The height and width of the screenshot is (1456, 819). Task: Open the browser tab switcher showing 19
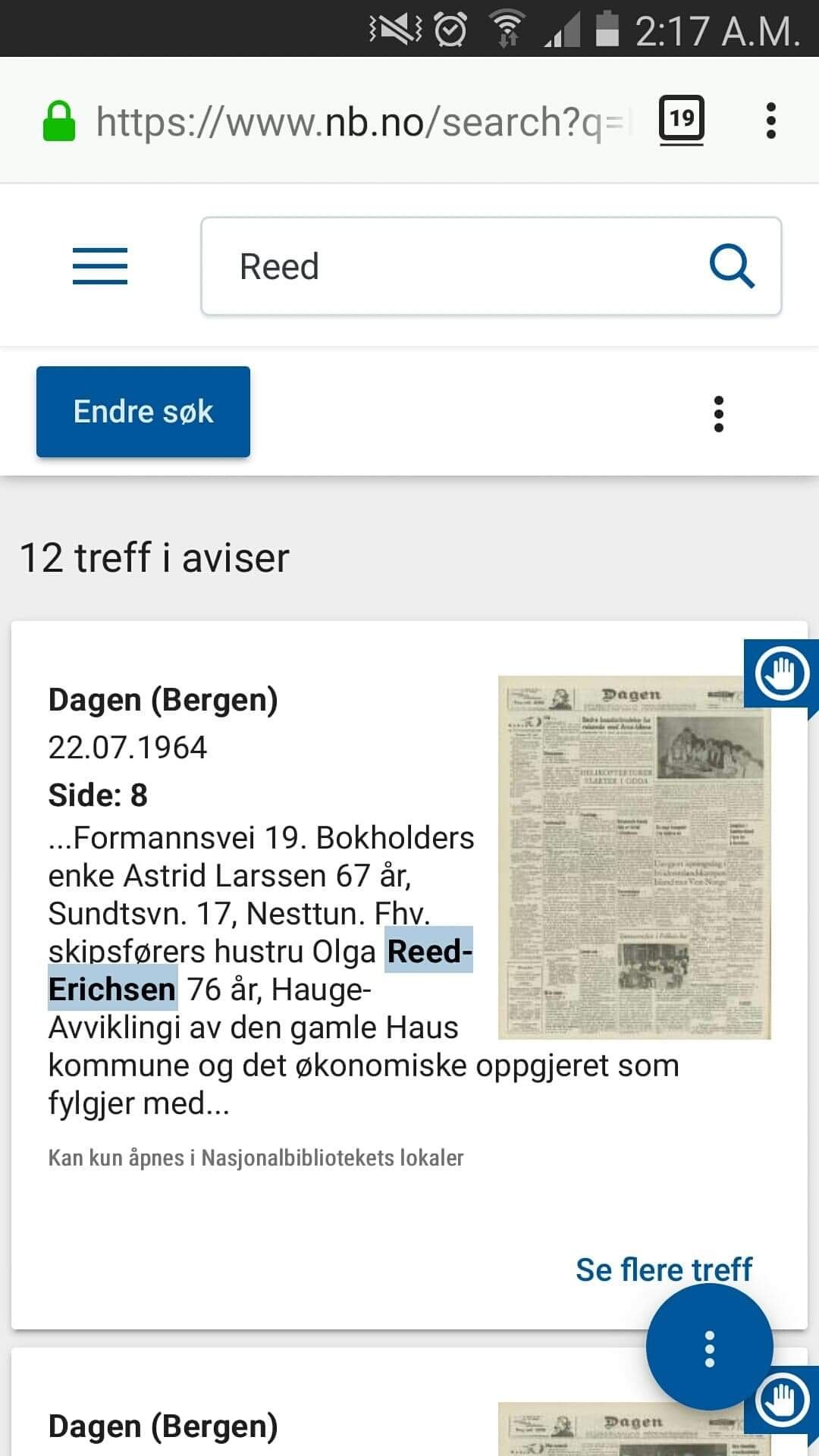681,119
